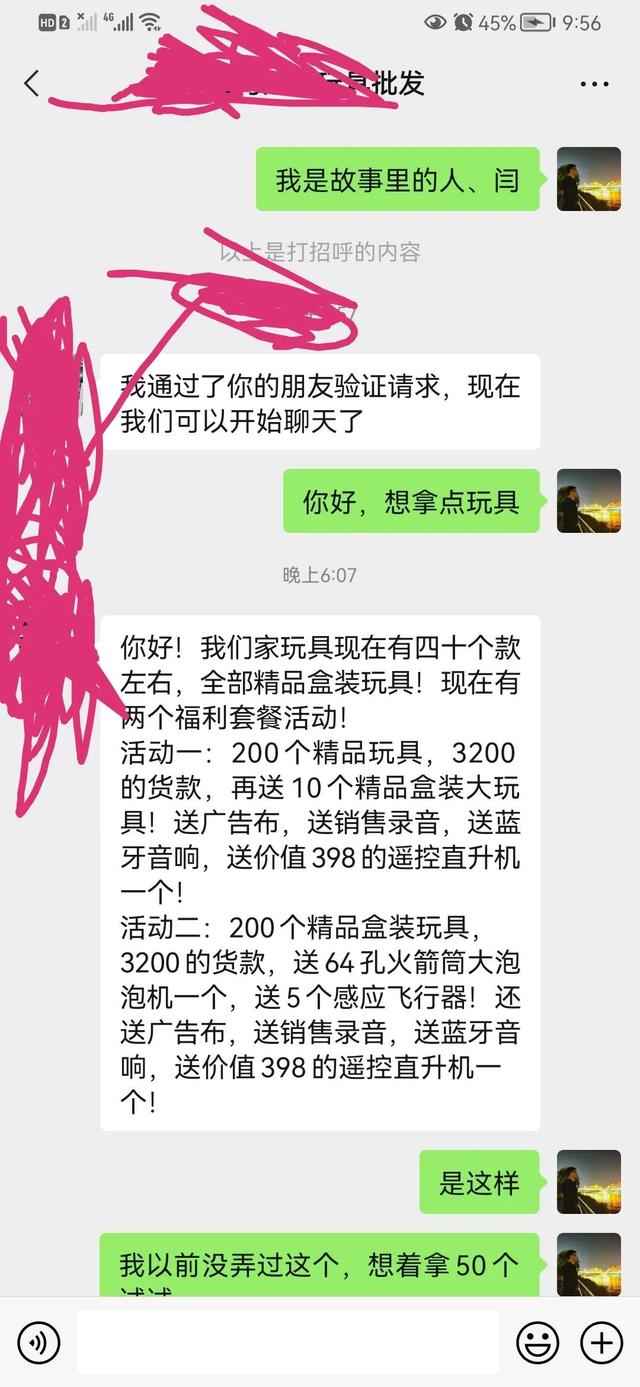Viewport: 640px width, 1387px height.
Task: Open the plus attachment menu
Action: (x=601, y=1341)
